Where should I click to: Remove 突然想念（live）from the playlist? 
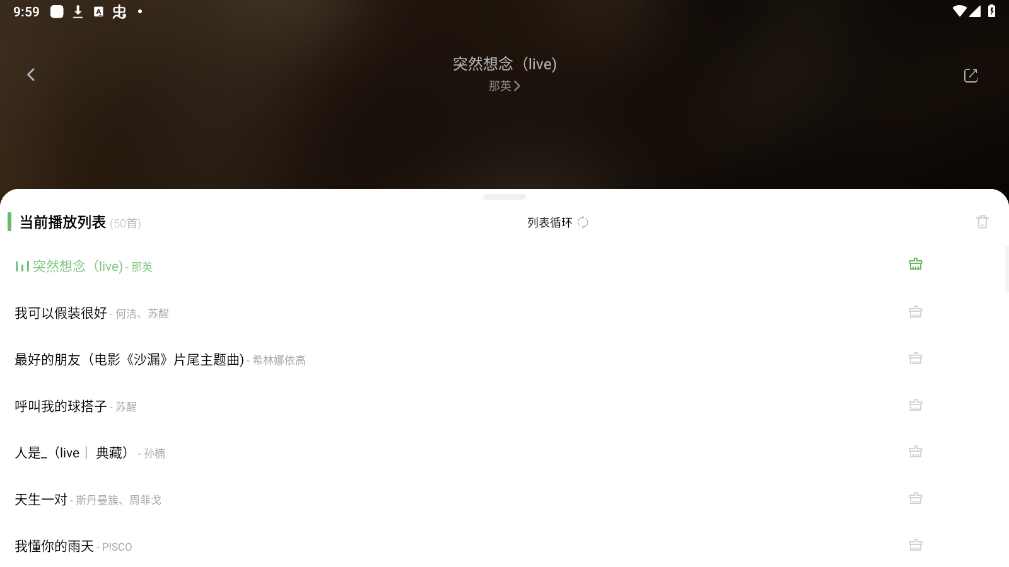[x=915, y=265]
